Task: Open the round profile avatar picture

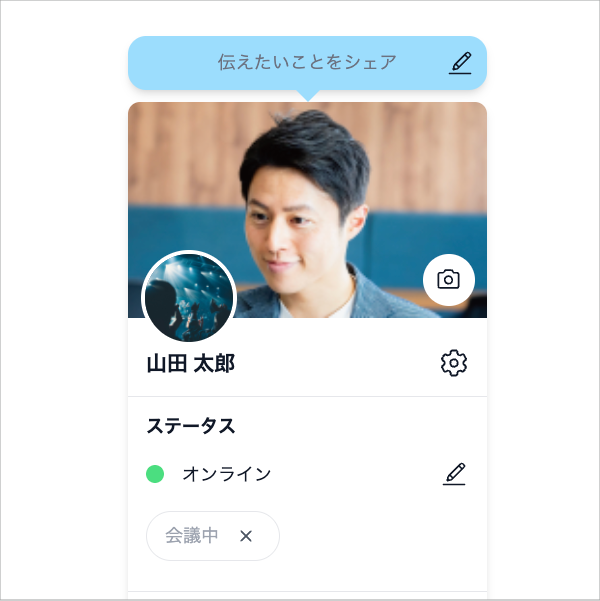Action: tap(190, 297)
